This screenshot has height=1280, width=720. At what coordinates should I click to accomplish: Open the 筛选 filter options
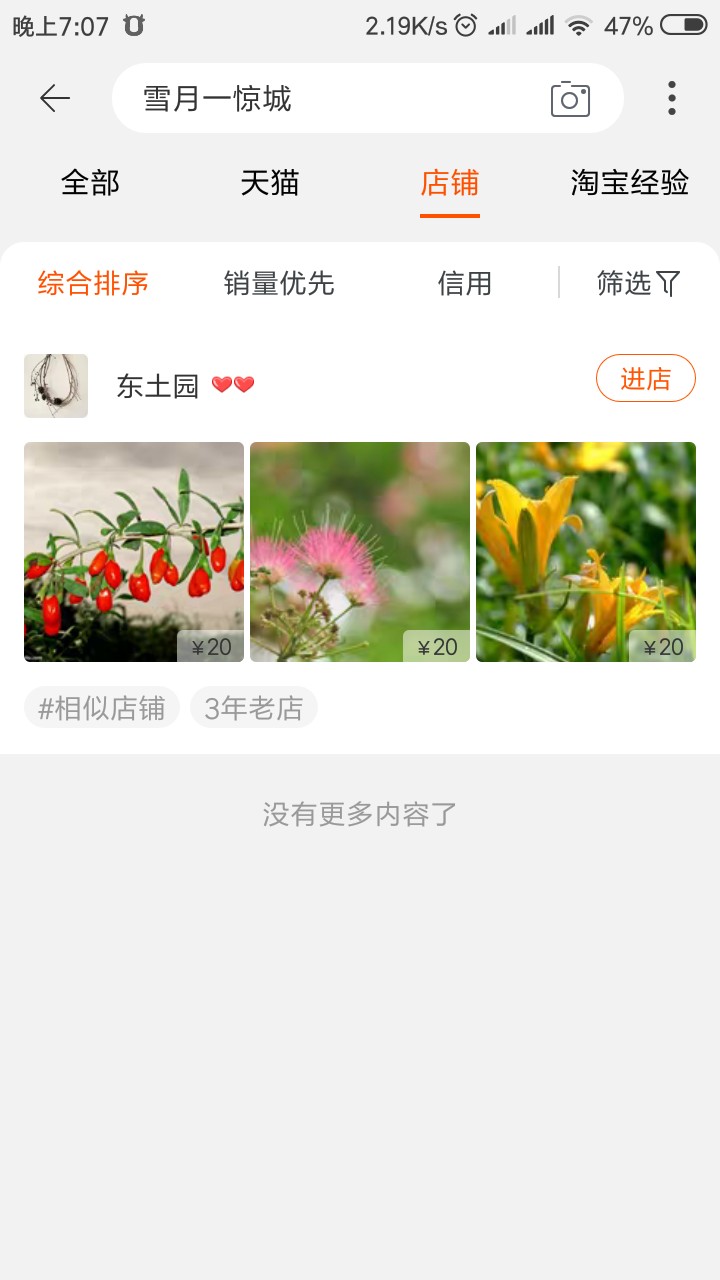[638, 284]
